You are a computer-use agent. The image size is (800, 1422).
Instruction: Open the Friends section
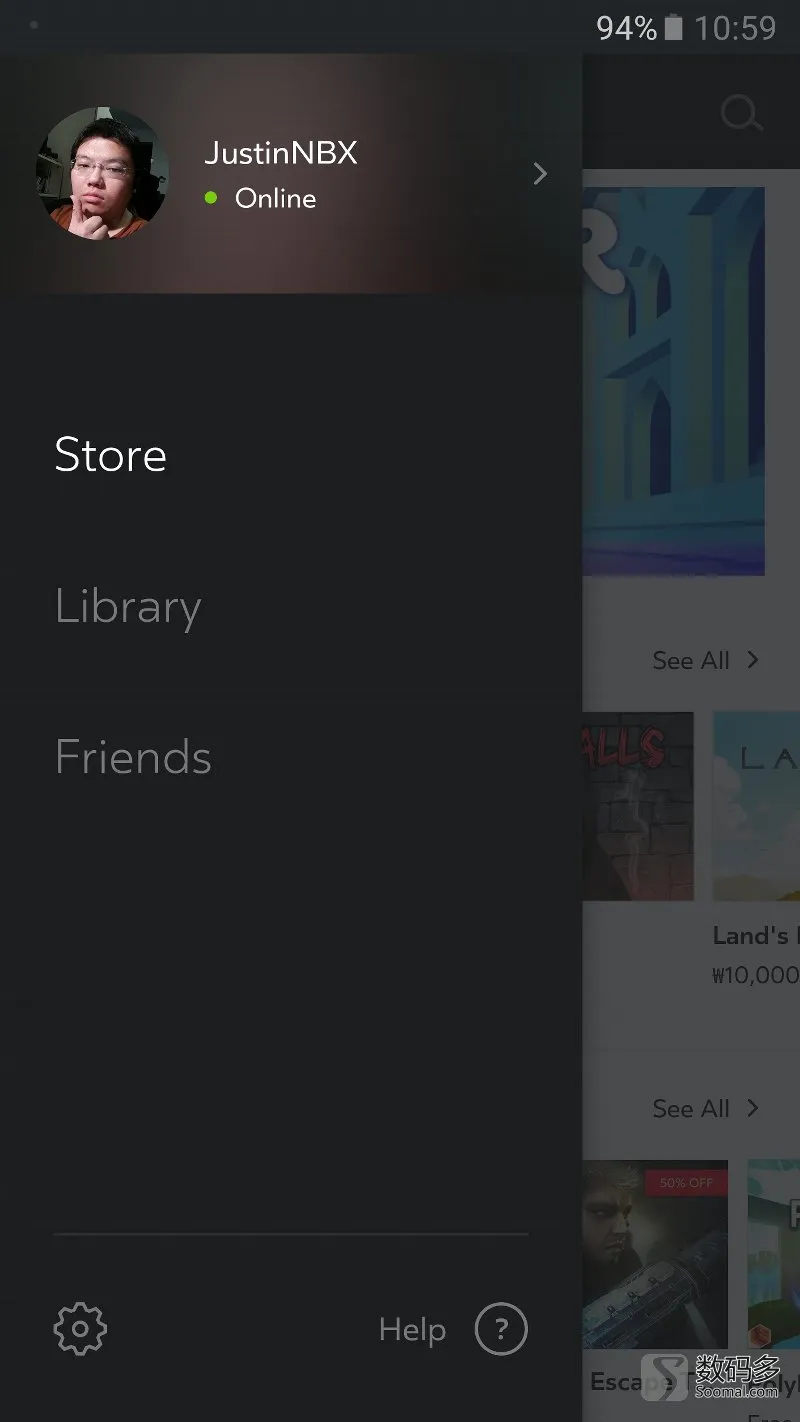[x=133, y=757]
